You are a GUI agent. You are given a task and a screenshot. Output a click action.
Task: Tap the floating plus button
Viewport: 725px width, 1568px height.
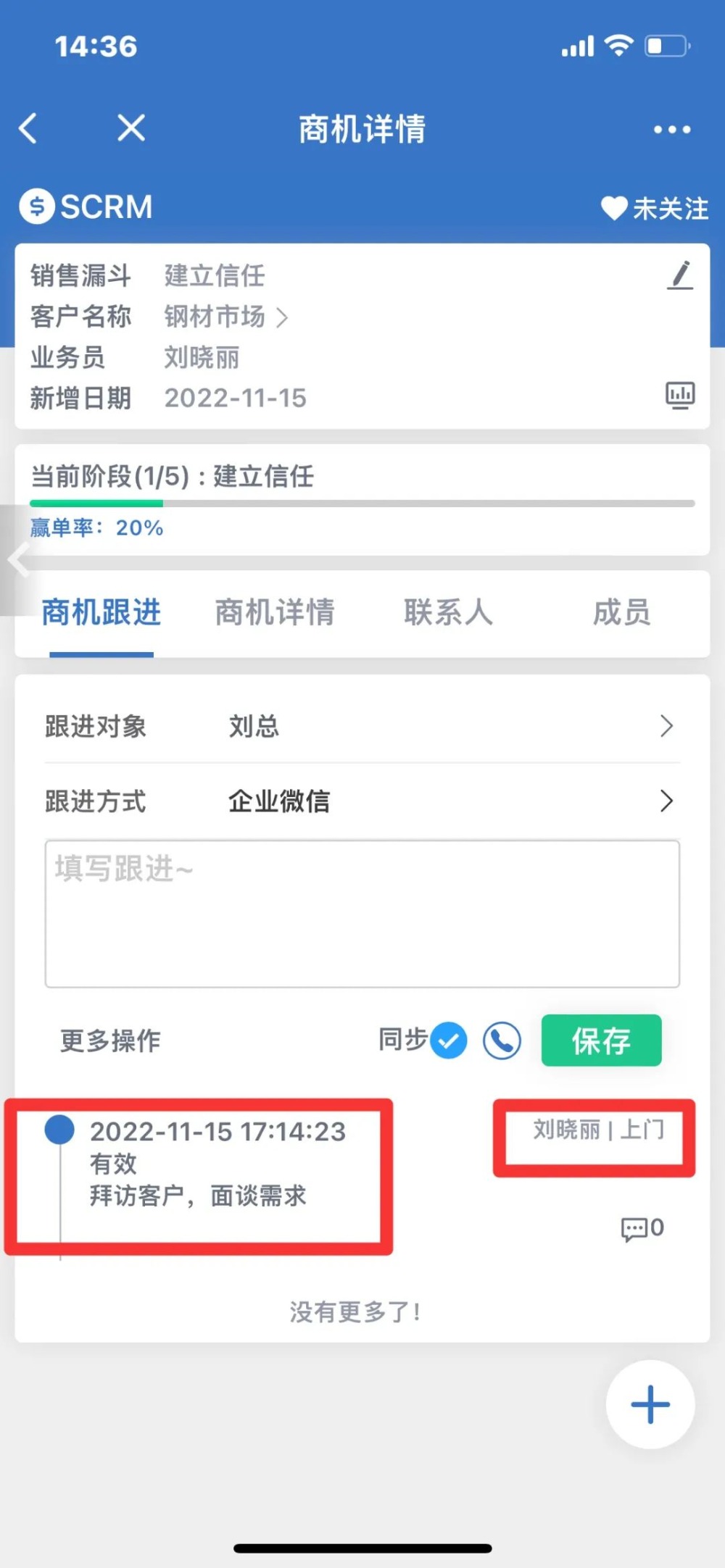coord(650,1404)
